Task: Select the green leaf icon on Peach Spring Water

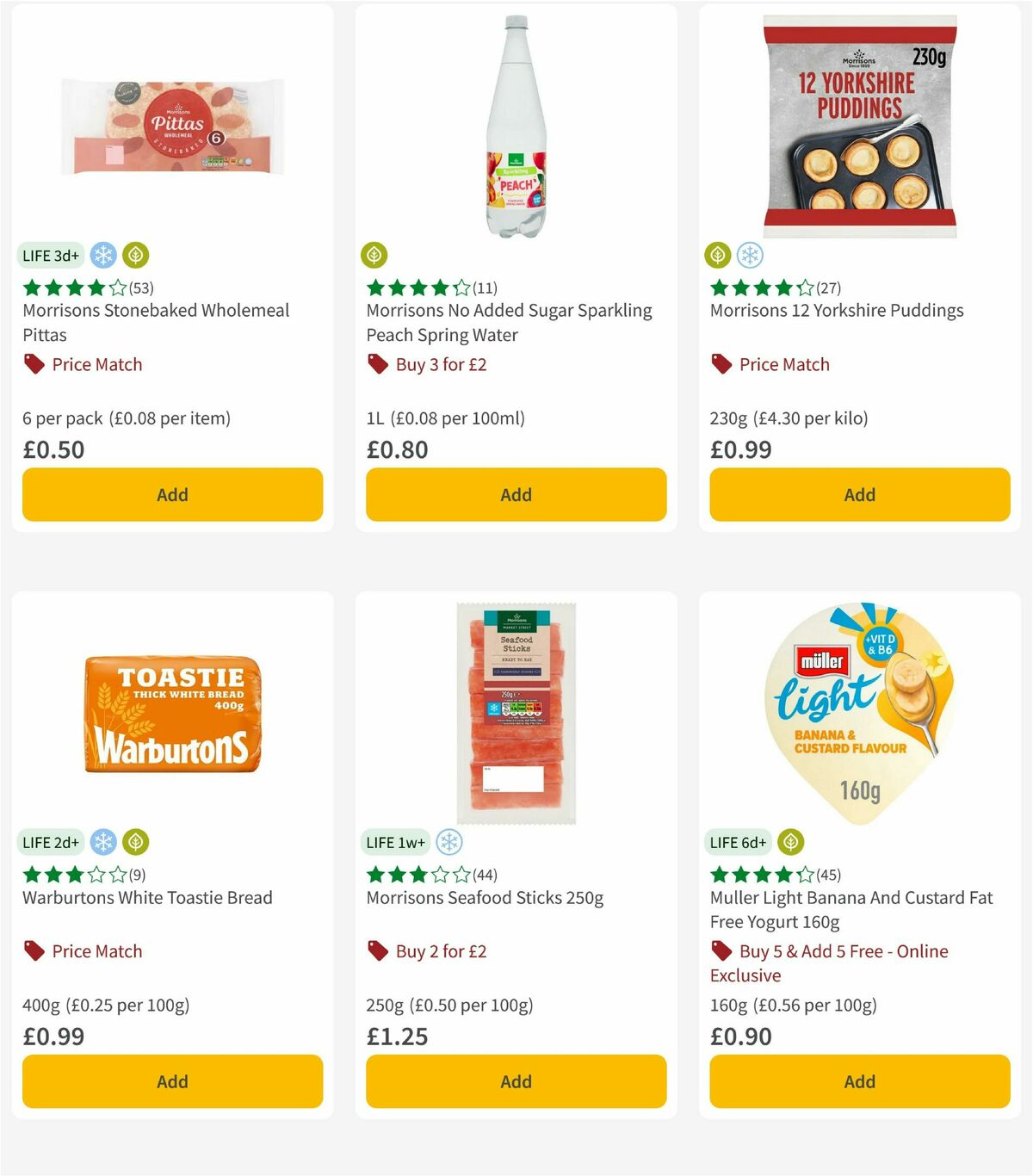Action: [x=374, y=255]
